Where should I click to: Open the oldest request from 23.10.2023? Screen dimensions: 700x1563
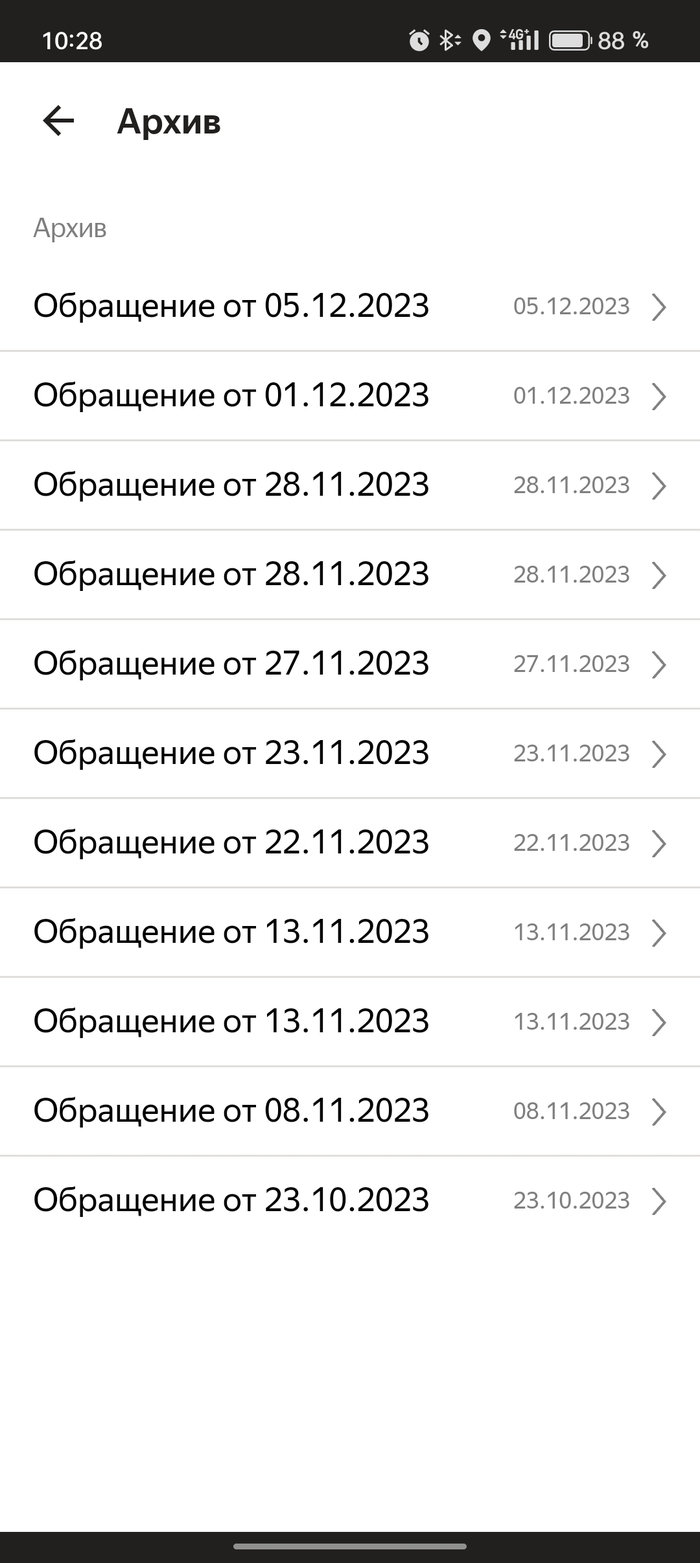click(x=349, y=1200)
